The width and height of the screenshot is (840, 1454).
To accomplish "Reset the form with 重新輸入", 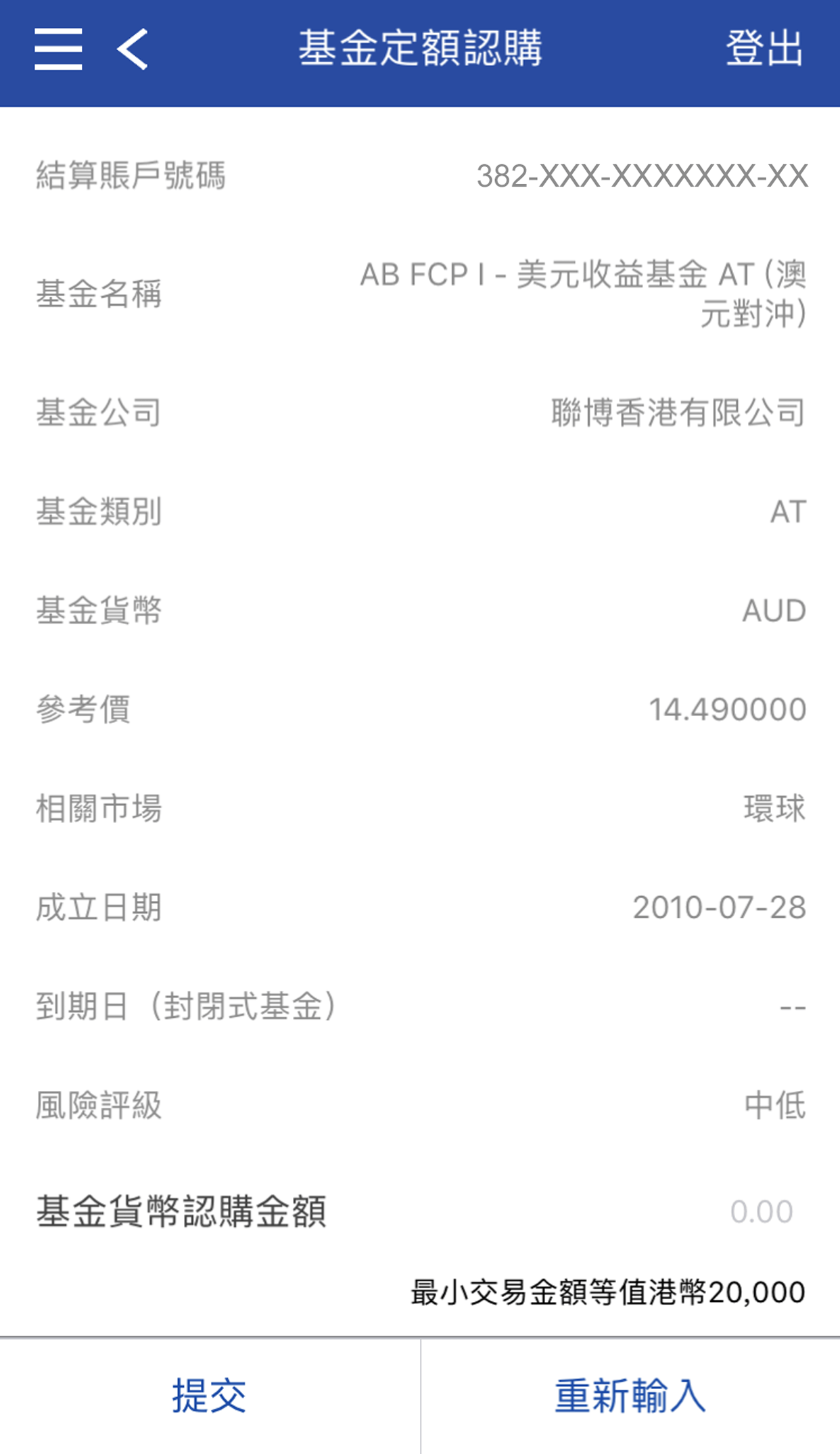I will [x=630, y=1396].
